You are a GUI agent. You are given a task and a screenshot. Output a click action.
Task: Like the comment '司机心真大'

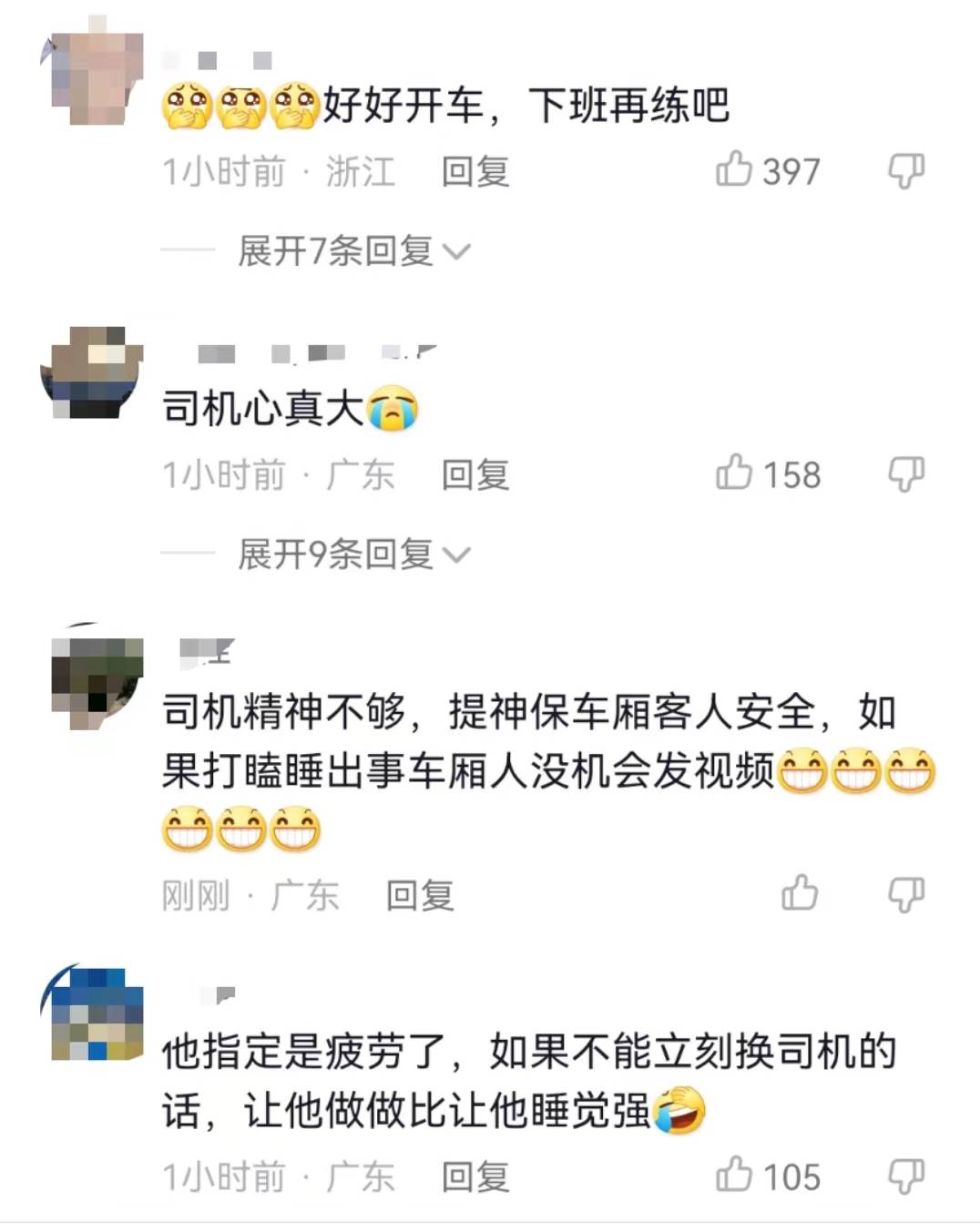734,473
